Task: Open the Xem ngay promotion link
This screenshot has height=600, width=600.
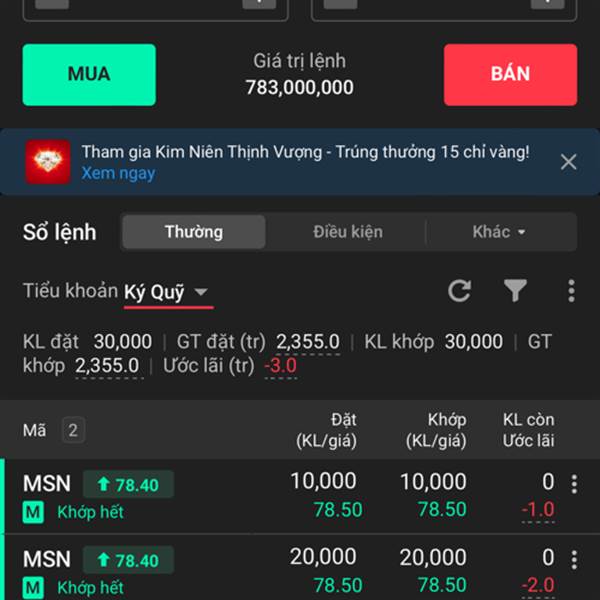Action: pyautogui.click(x=118, y=174)
